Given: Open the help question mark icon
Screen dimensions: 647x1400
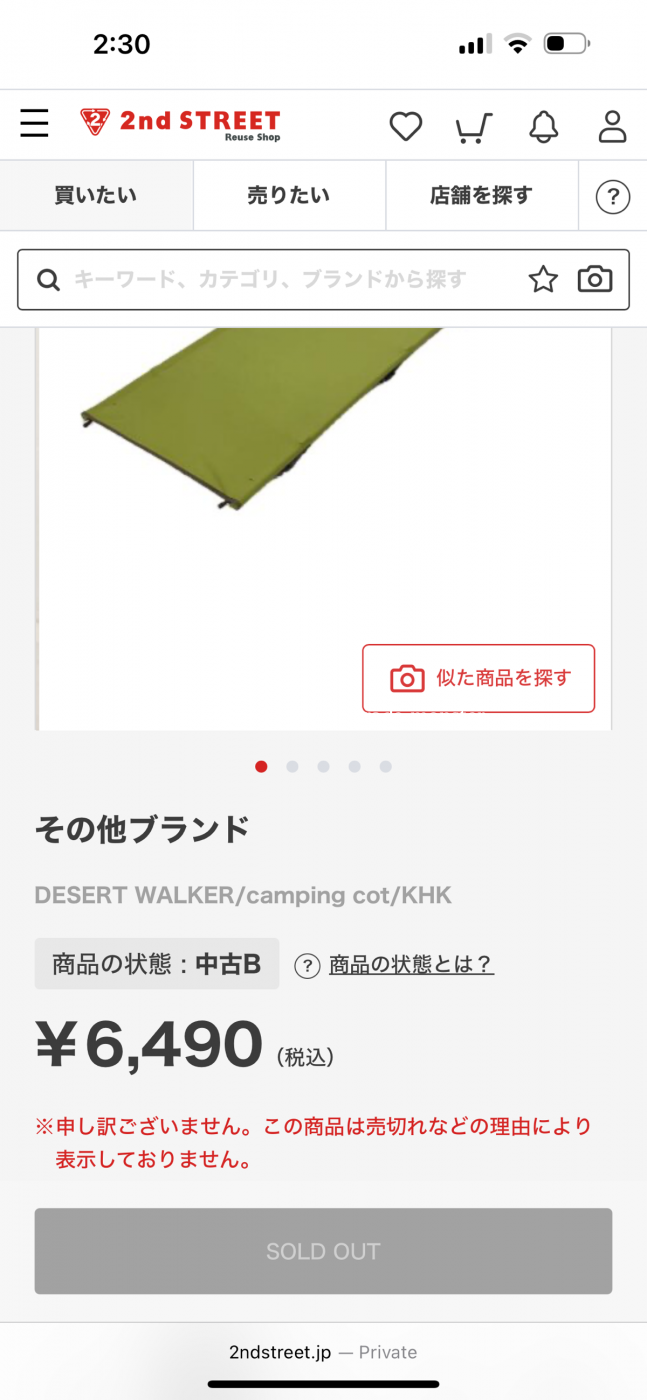Looking at the screenshot, I should tap(612, 197).
